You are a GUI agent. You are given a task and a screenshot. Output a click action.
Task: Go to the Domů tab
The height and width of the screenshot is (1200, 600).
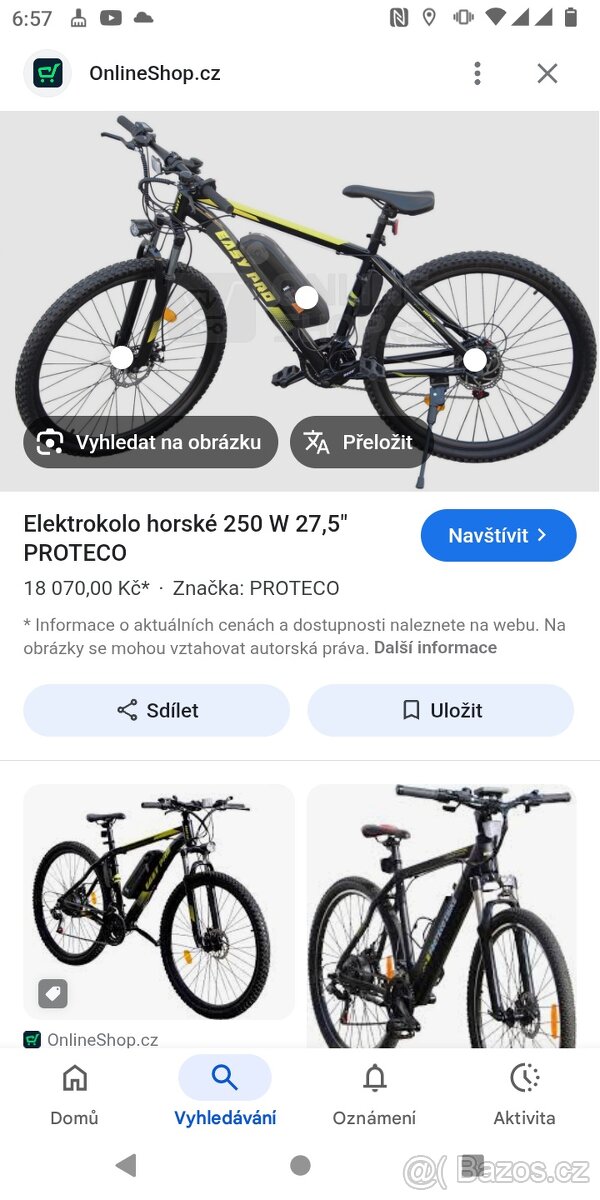pos(75,1091)
